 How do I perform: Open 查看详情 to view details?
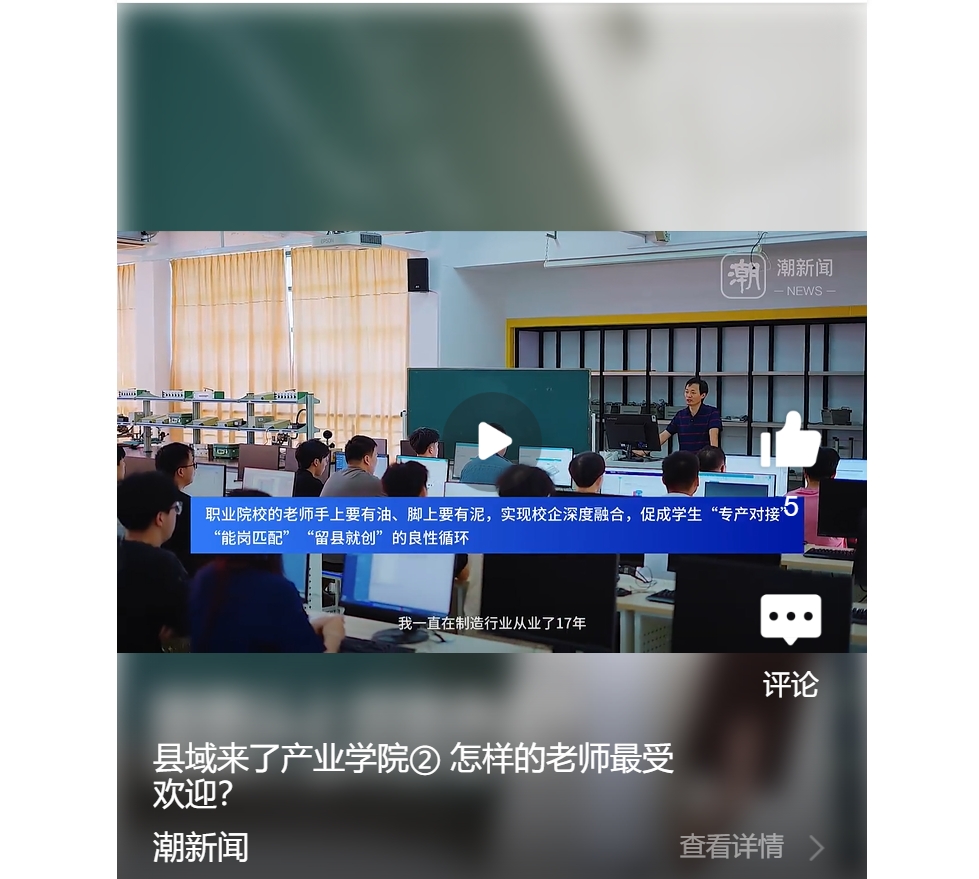(751, 846)
